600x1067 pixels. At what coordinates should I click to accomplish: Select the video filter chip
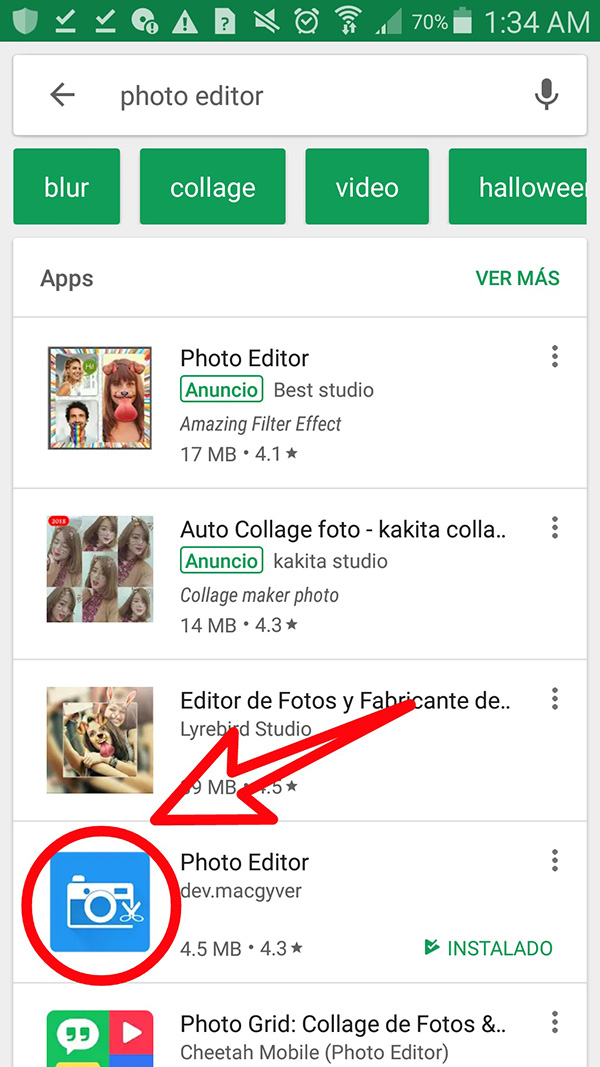[367, 187]
